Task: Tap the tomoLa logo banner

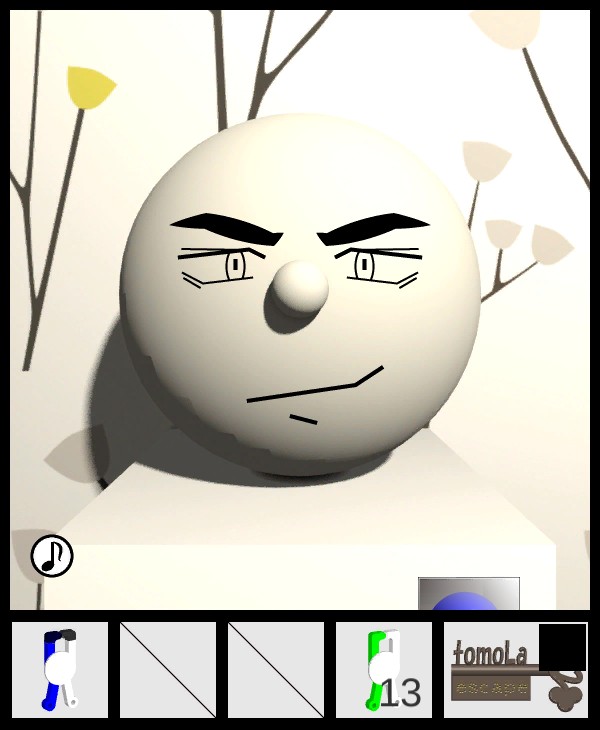Action: pos(496,670)
